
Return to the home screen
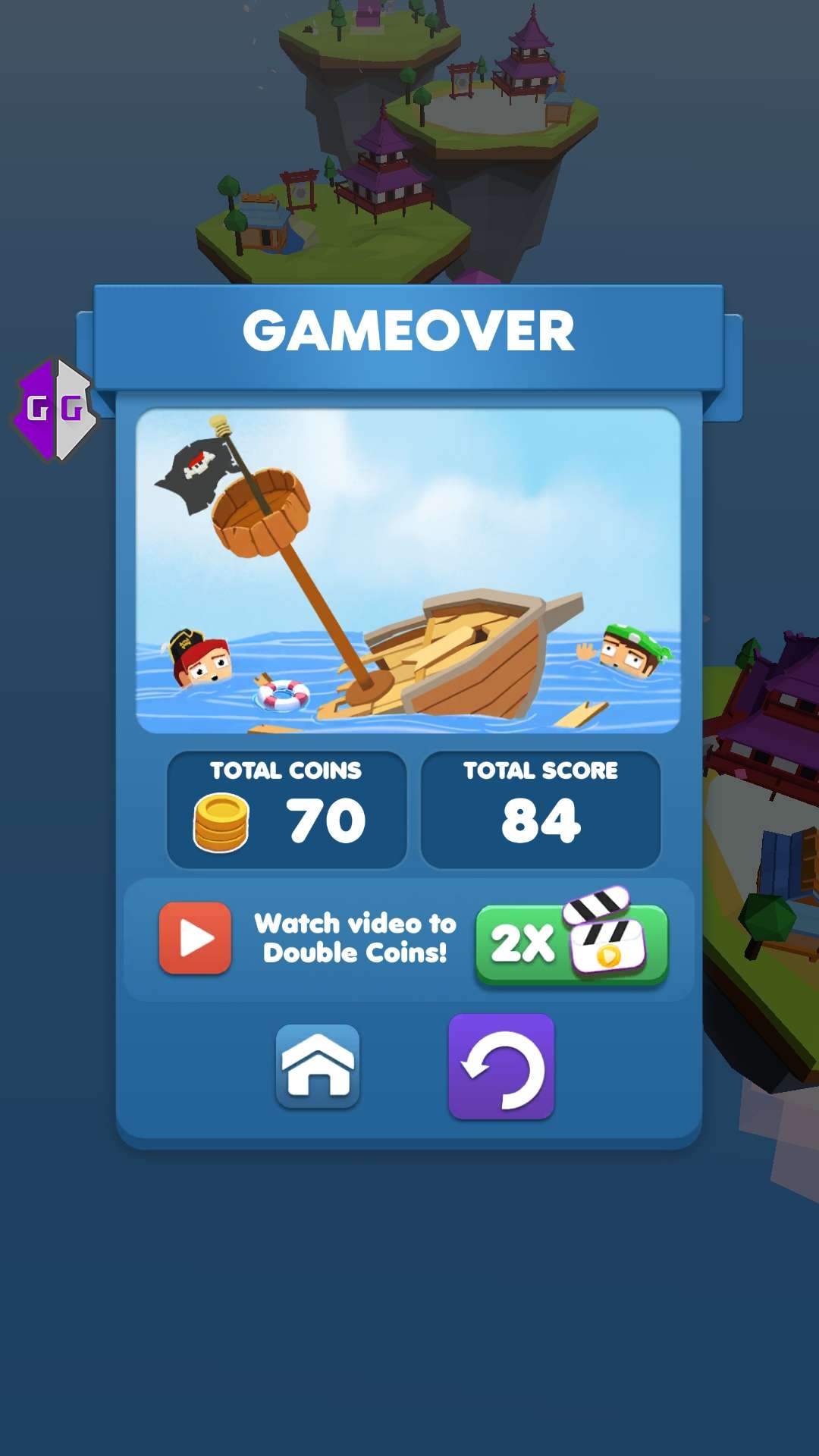coord(318,1065)
